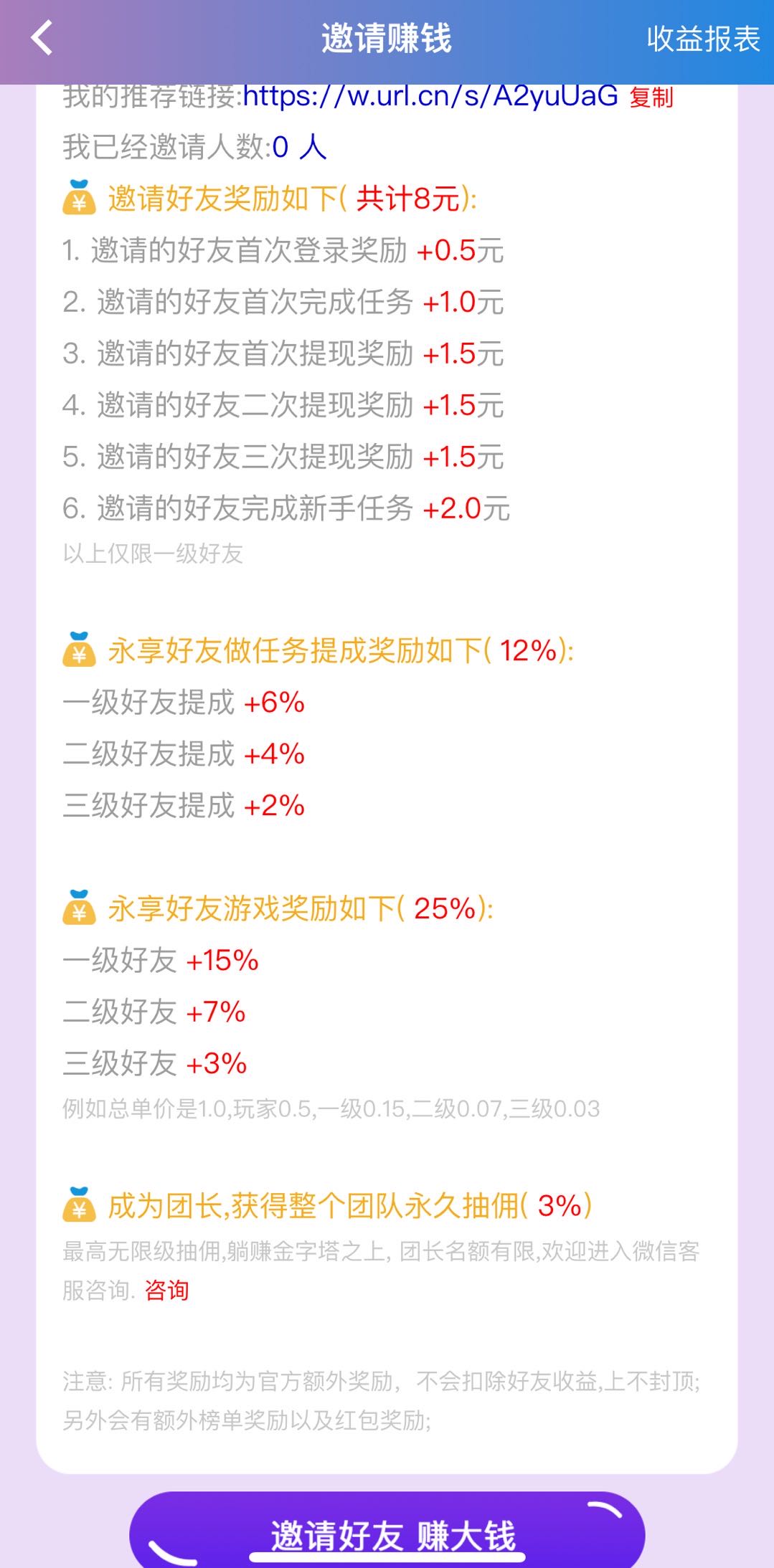Tap the back arrow at top left
Image resolution: width=774 pixels, height=1568 pixels.
pyautogui.click(x=41, y=37)
